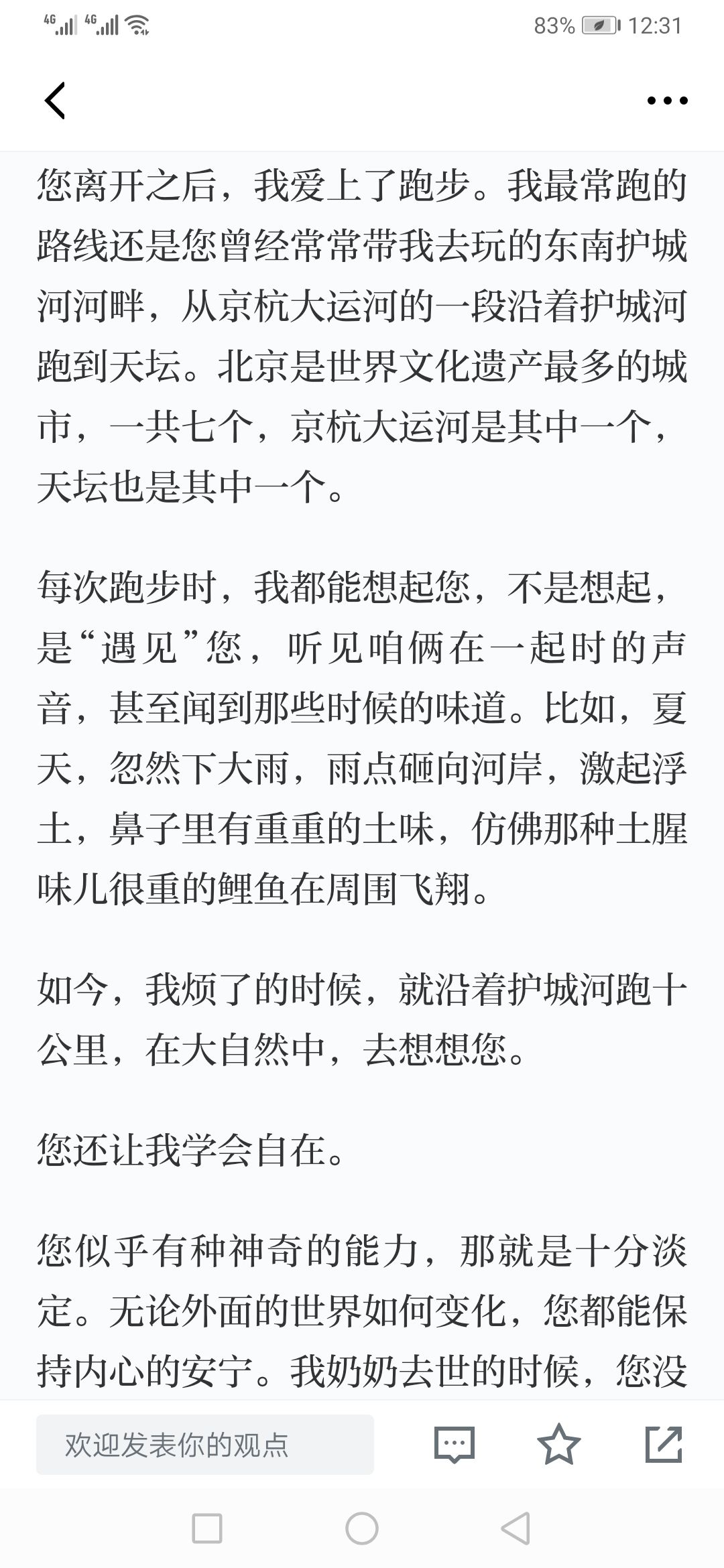724x1568 pixels.
Task: Share the article via the share icon
Action: point(664,1444)
